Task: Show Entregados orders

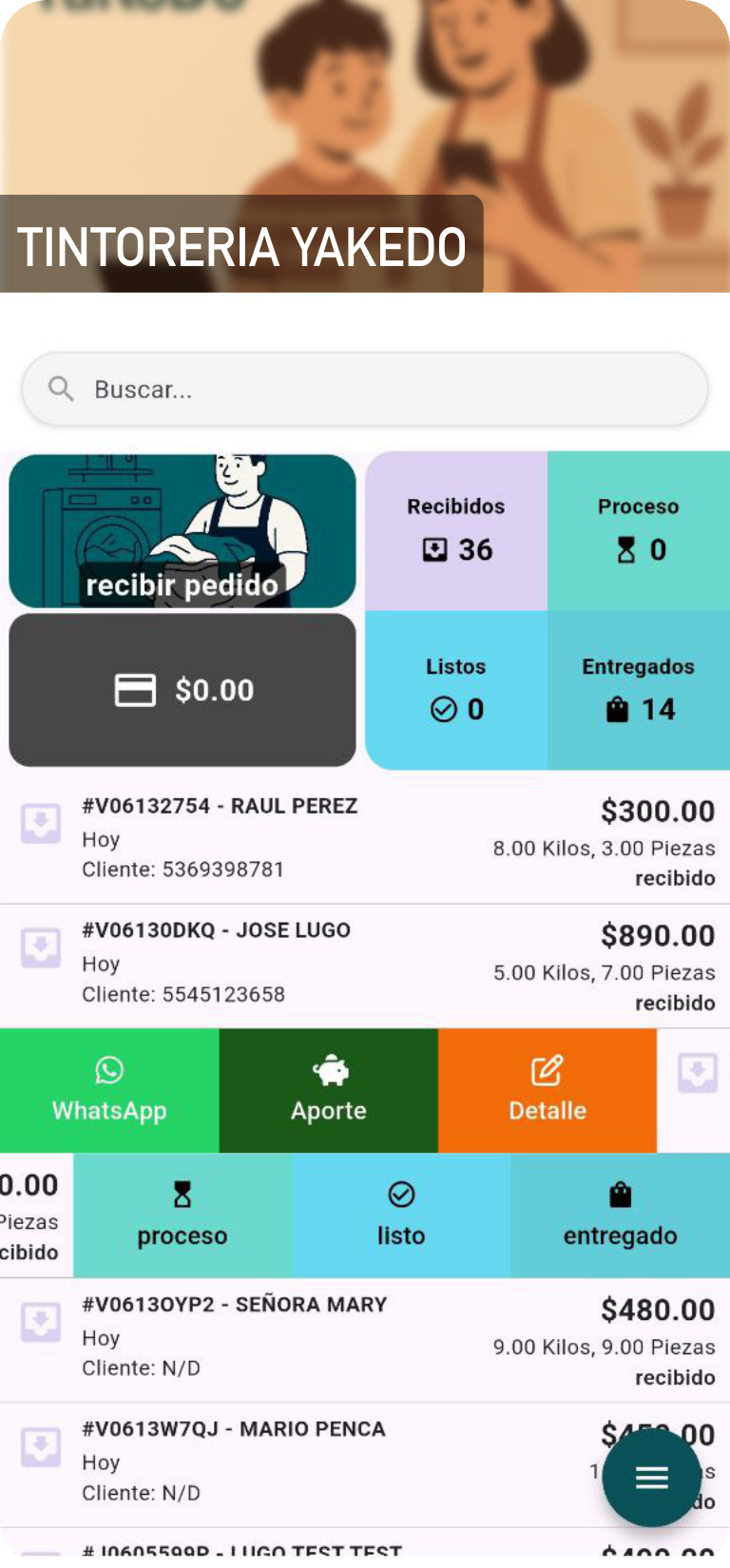Action: click(639, 690)
